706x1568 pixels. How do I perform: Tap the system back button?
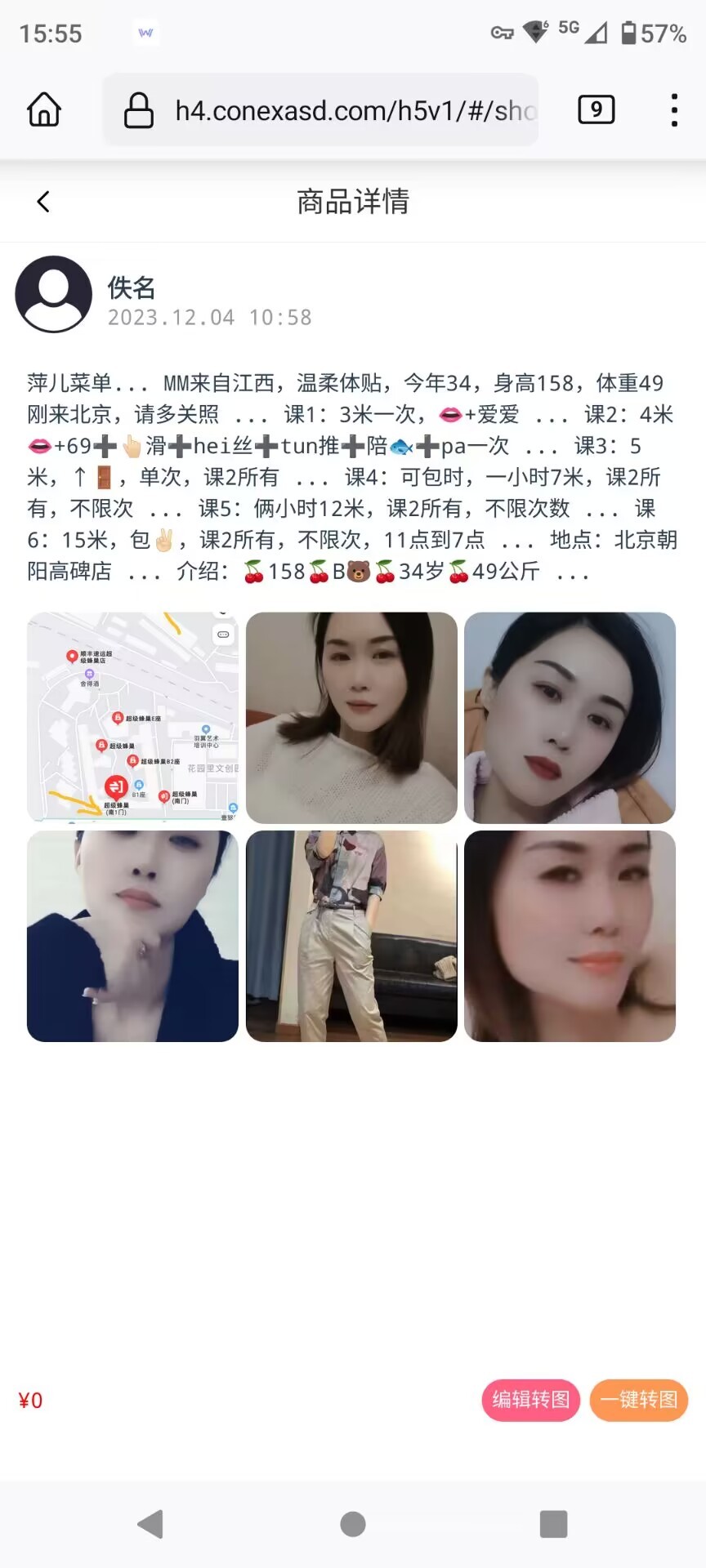pos(150,1524)
